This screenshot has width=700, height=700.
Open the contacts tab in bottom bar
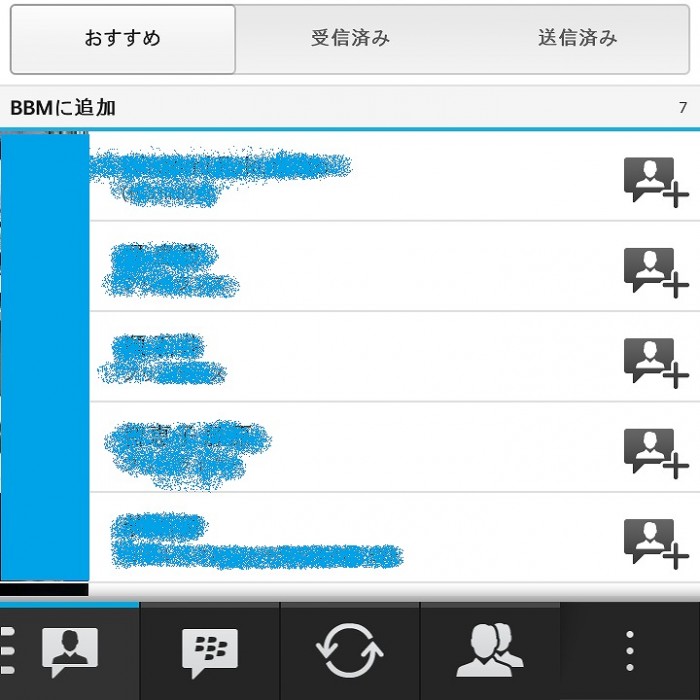pos(490,652)
